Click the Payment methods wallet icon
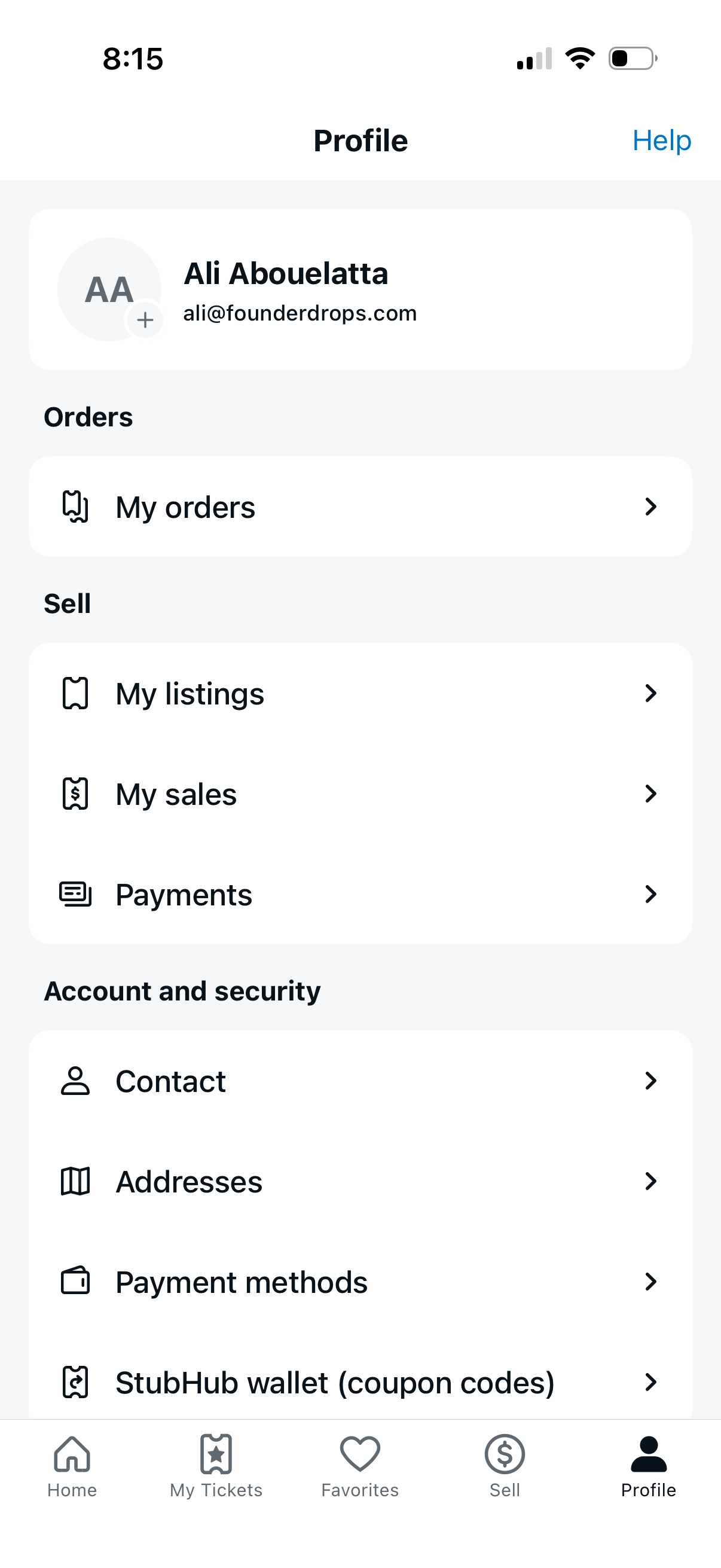The height and width of the screenshot is (1568, 721). tap(74, 1282)
